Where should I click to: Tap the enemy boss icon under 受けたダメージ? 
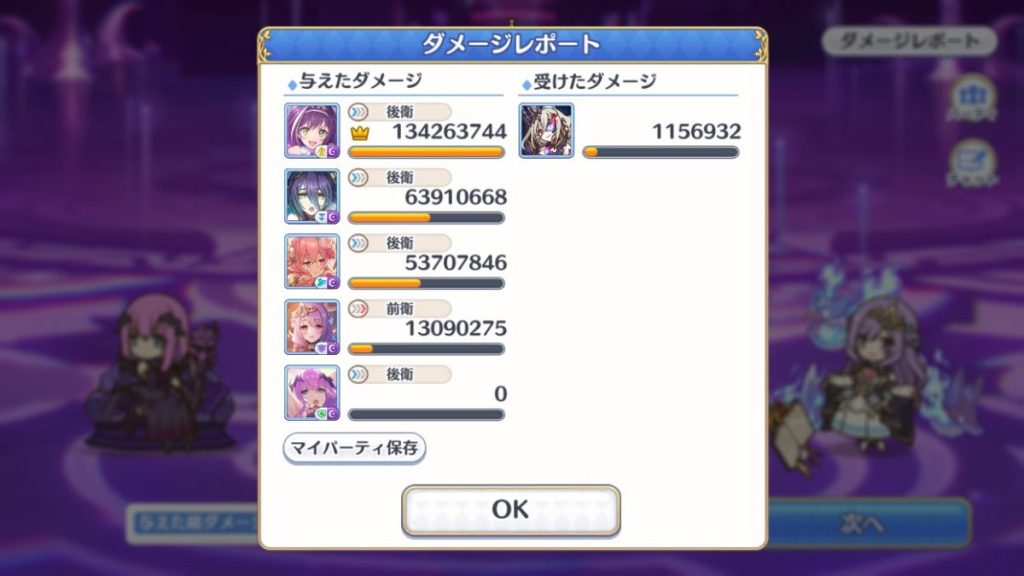click(546, 131)
